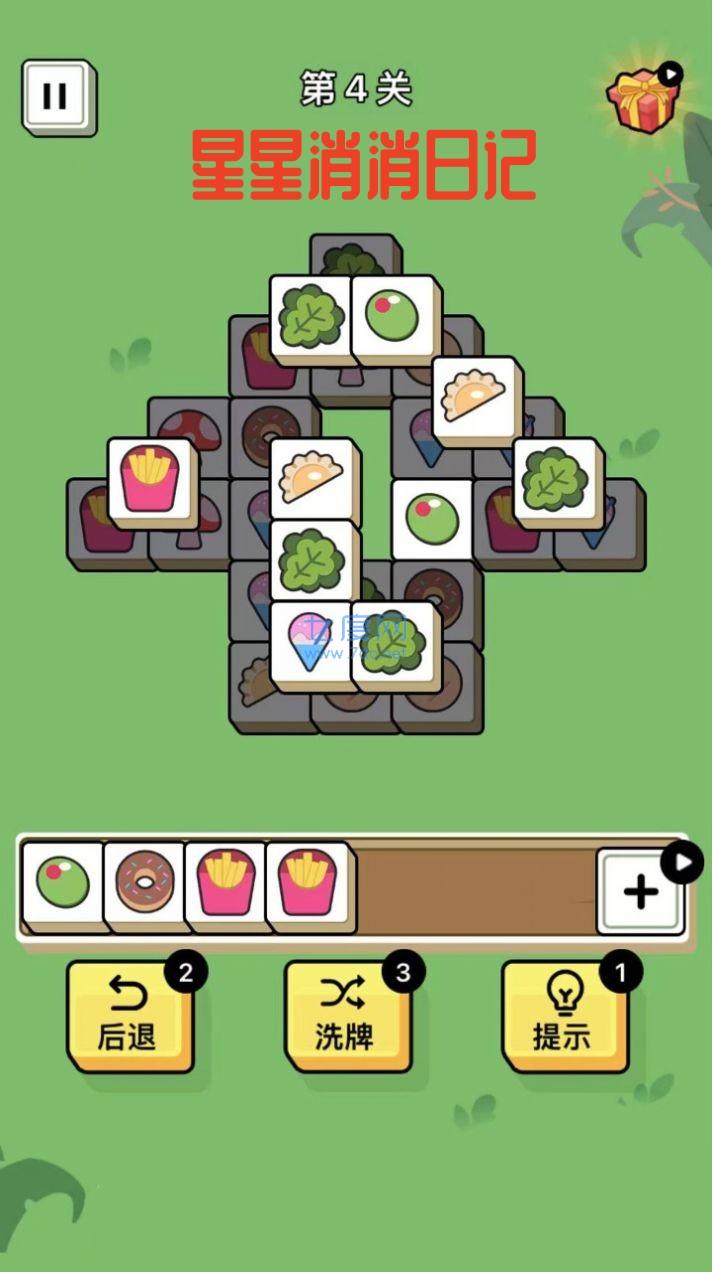This screenshot has height=1272, width=712.
Task: Select the leaf tile beside the ice cream
Action: pos(394,643)
